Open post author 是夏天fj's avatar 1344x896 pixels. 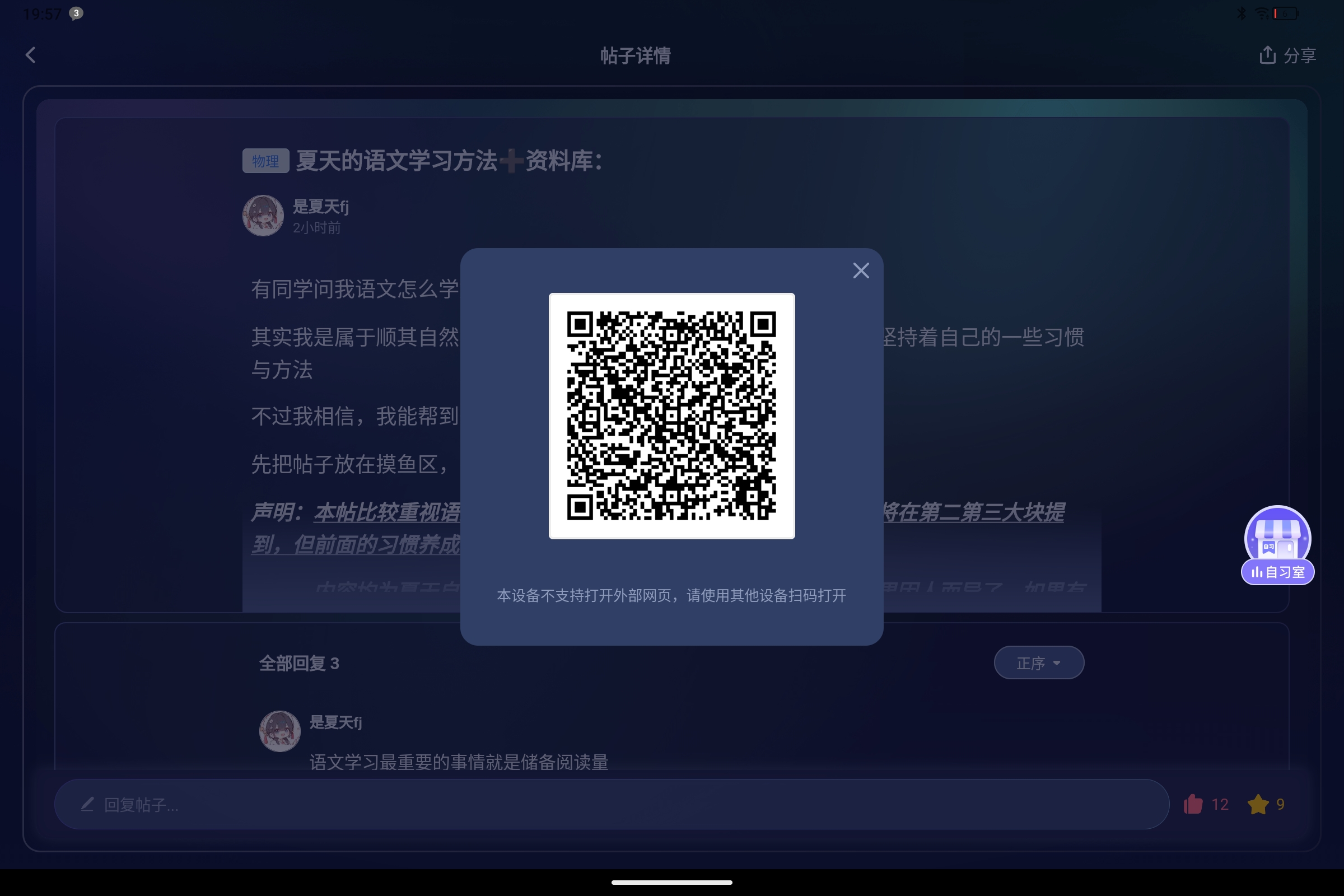tap(263, 216)
